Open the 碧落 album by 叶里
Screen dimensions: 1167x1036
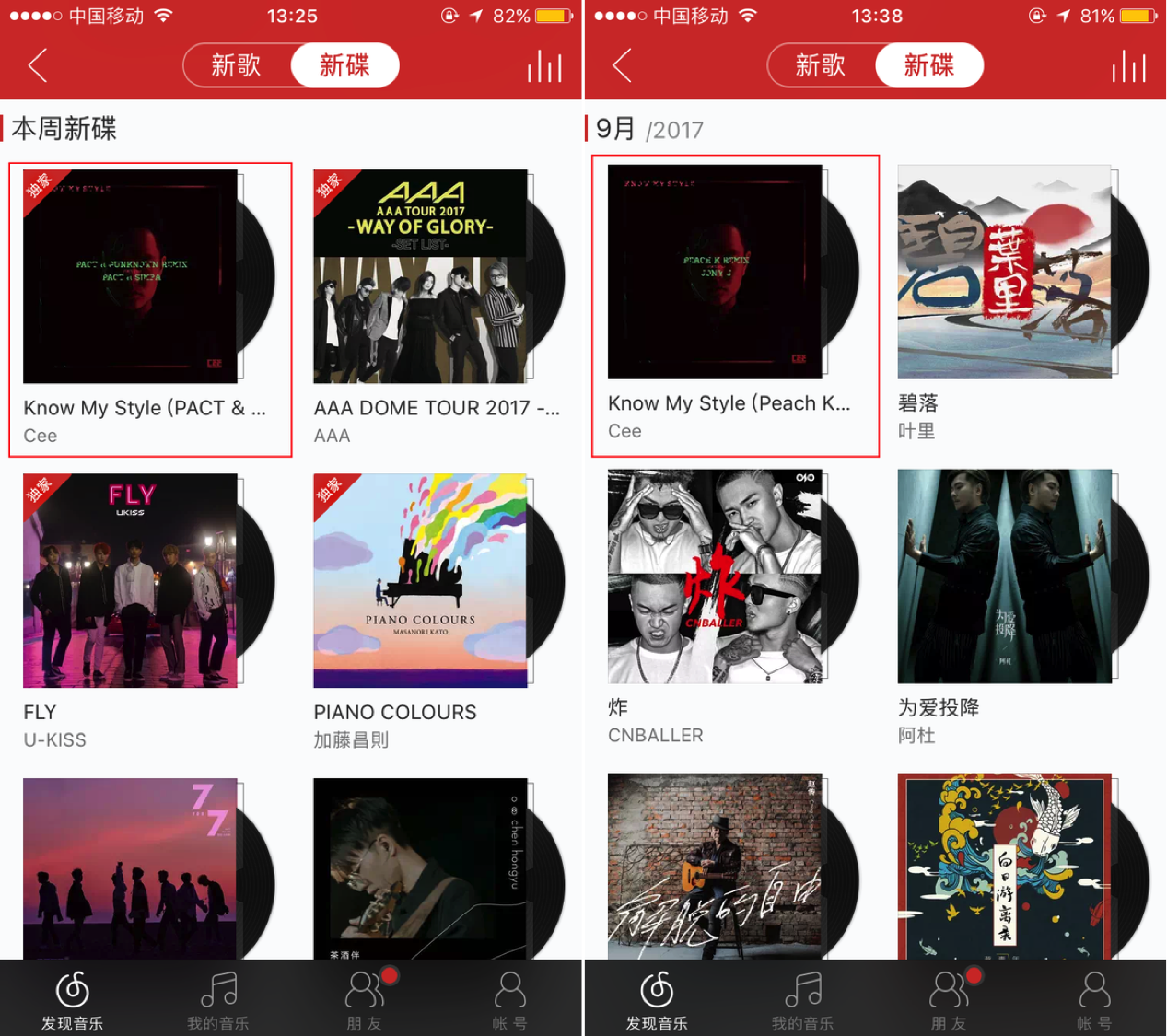(x=1004, y=272)
